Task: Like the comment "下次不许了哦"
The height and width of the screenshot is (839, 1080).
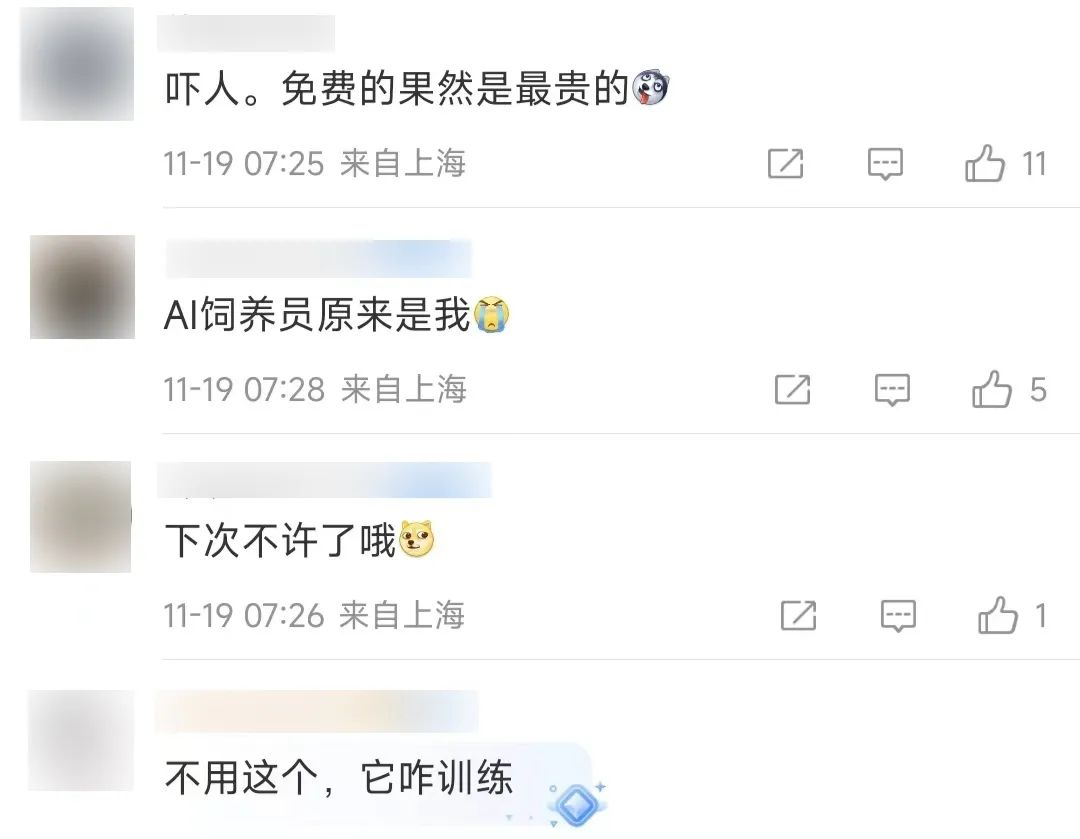Action: 998,616
